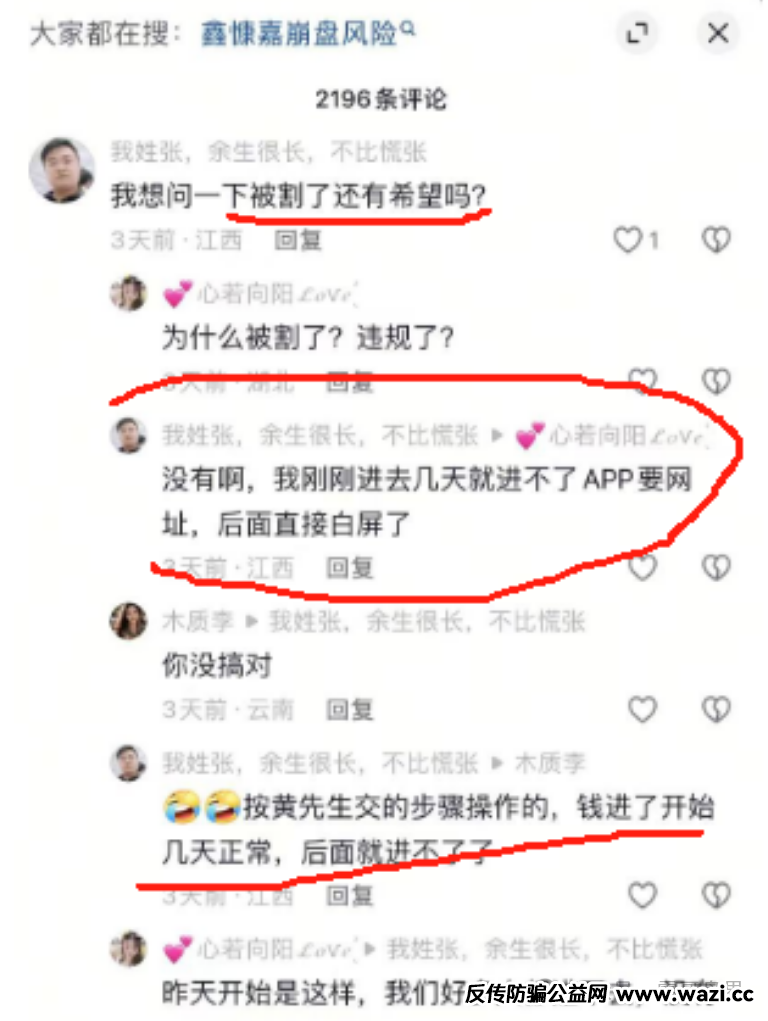Dislike the 为什么被割了 comment
This screenshot has width=768, height=1021.
click(716, 380)
